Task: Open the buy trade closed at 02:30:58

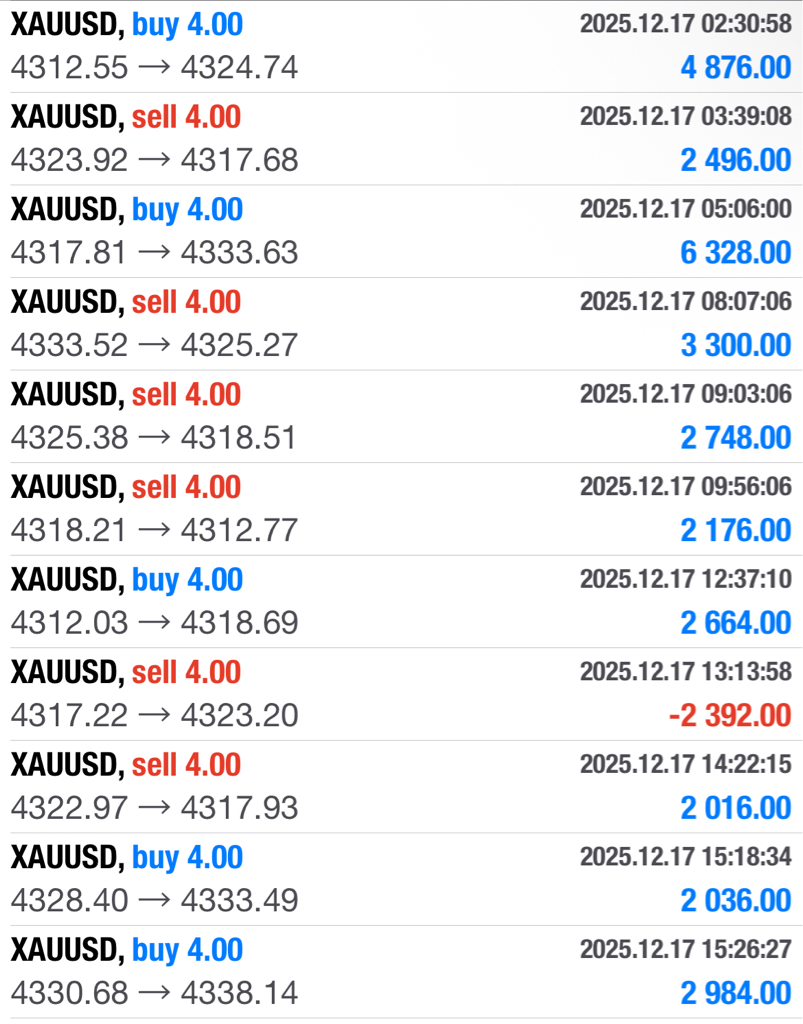Action: pos(400,46)
